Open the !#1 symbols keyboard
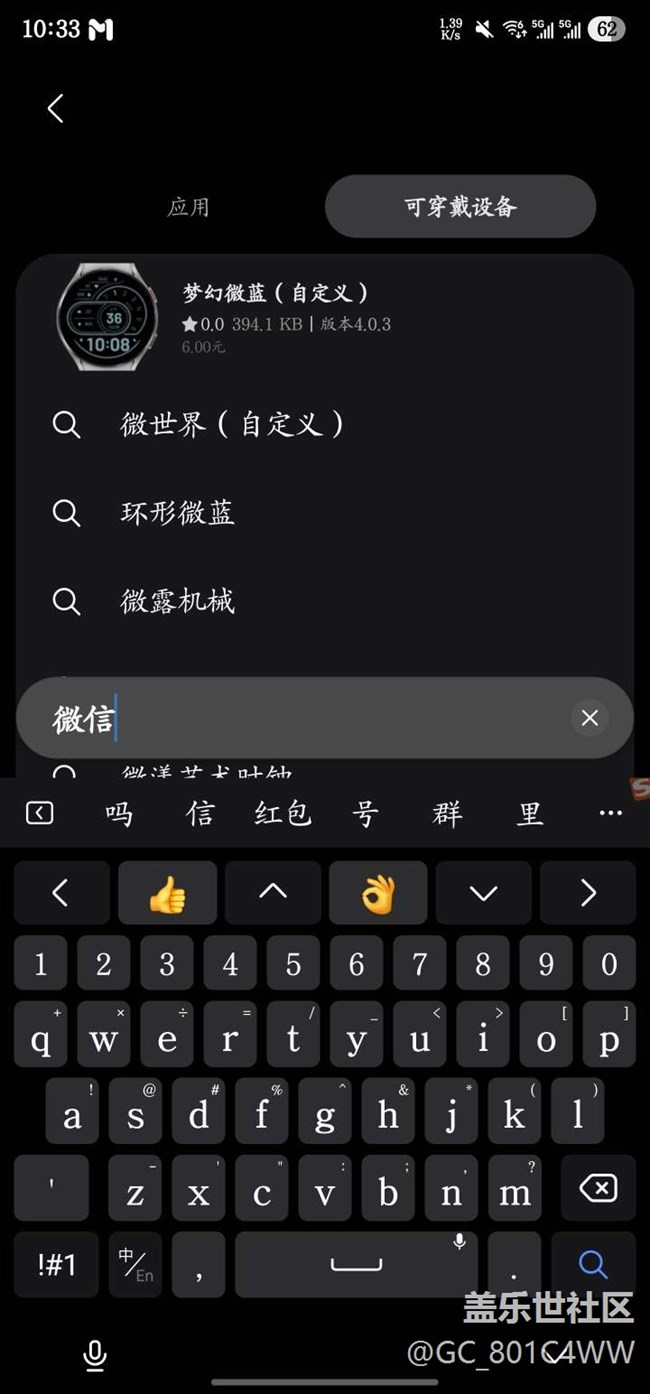Screen dimensions: 650x1394 point(56,1264)
